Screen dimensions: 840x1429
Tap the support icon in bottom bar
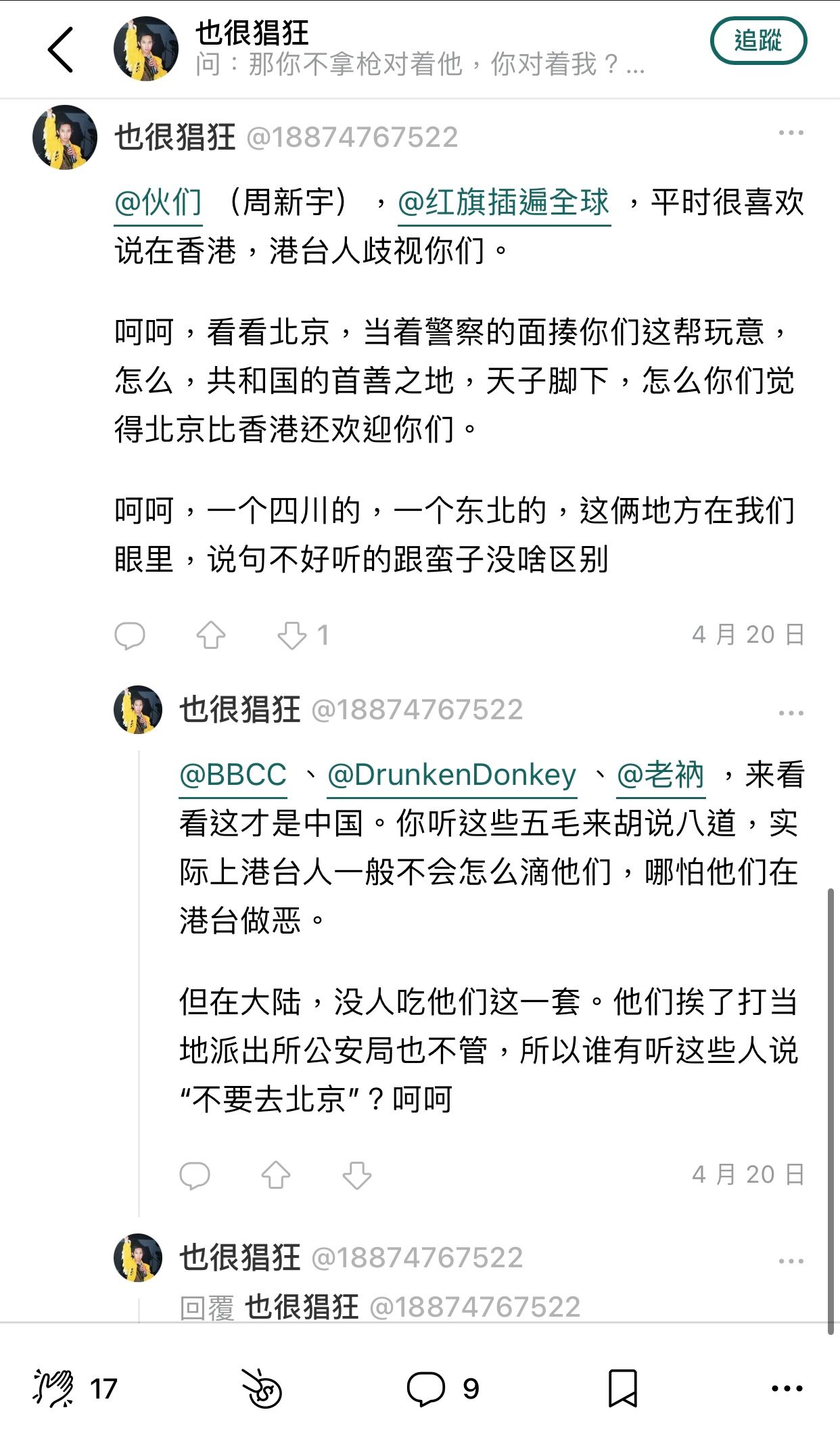click(x=262, y=1388)
